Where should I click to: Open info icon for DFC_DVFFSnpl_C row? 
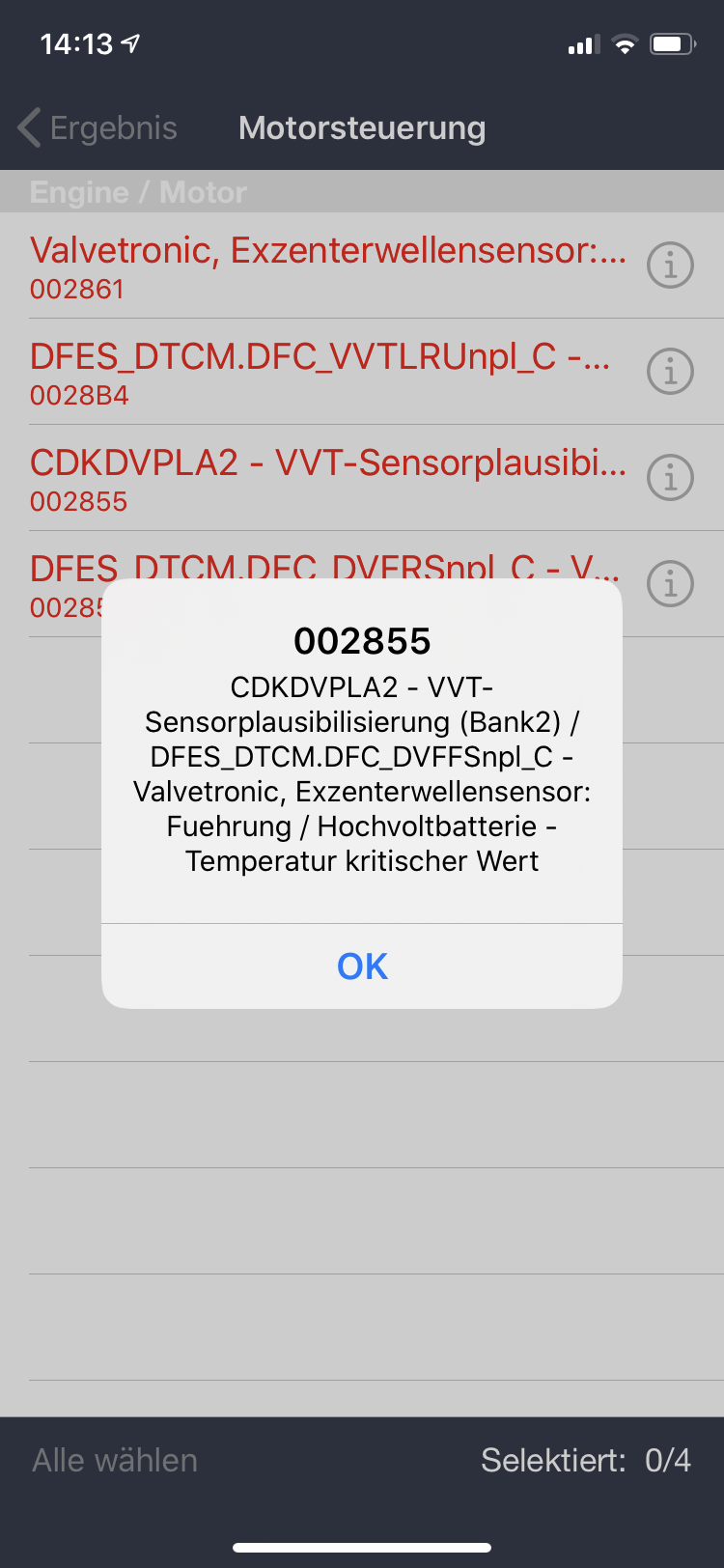(669, 583)
